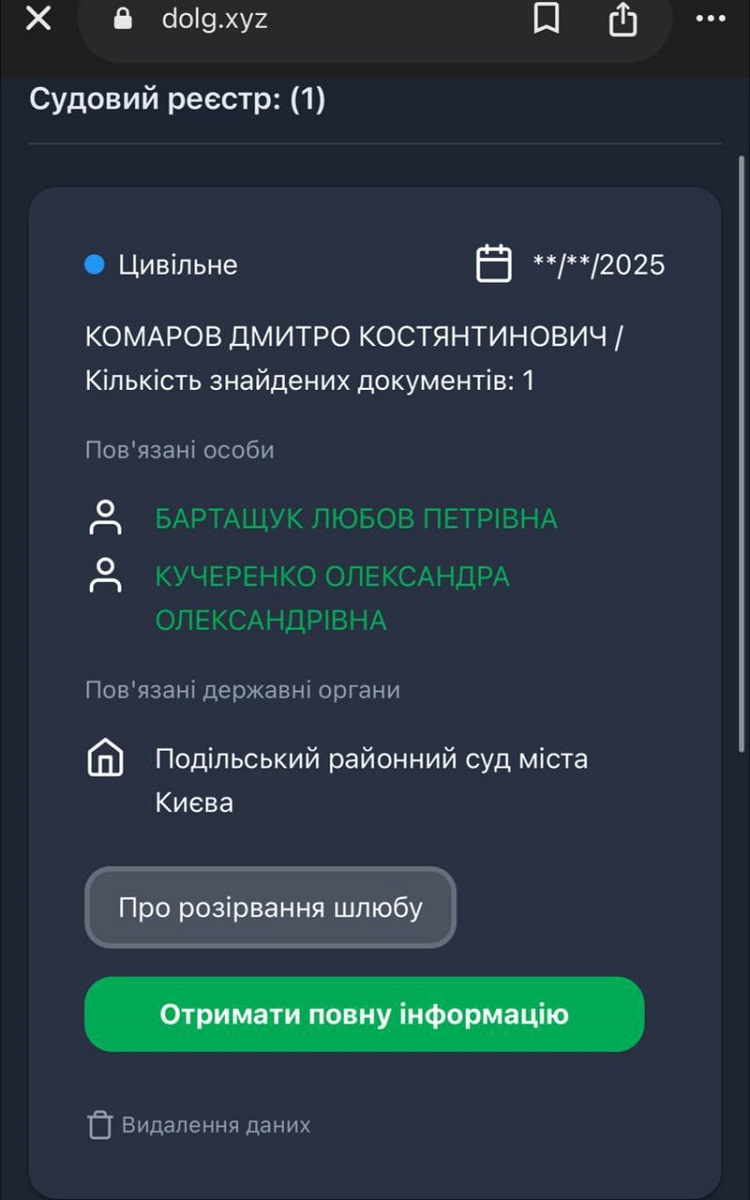Tap Отримати повну інформацію button
Image resolution: width=750 pixels, height=1200 pixels.
point(364,1014)
